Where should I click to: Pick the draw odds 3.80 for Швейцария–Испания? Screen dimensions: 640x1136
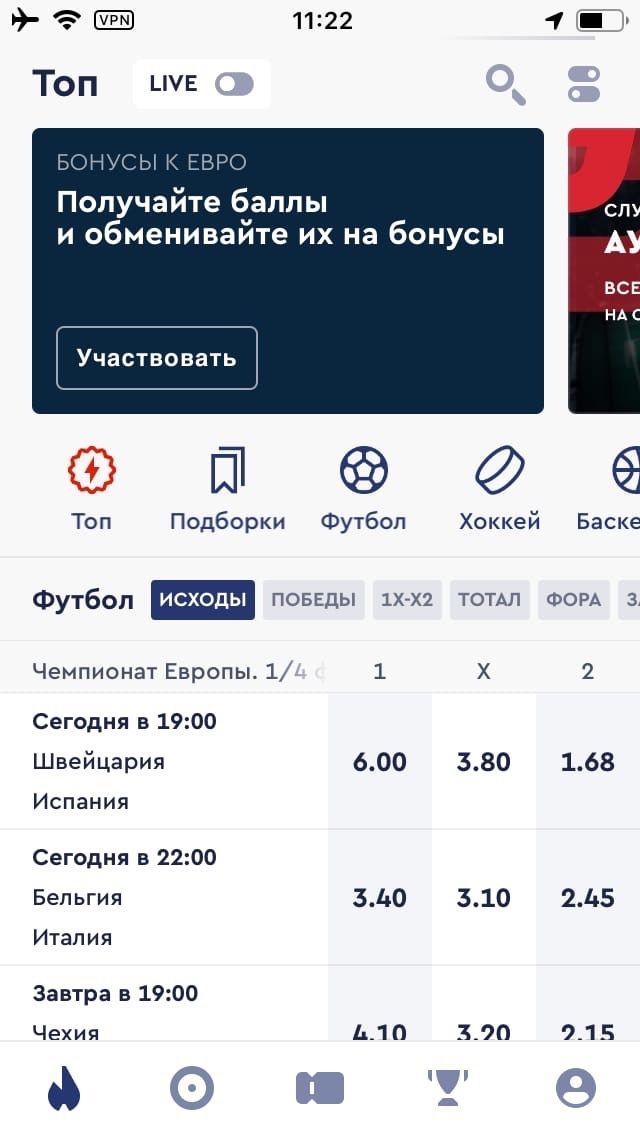(x=483, y=761)
